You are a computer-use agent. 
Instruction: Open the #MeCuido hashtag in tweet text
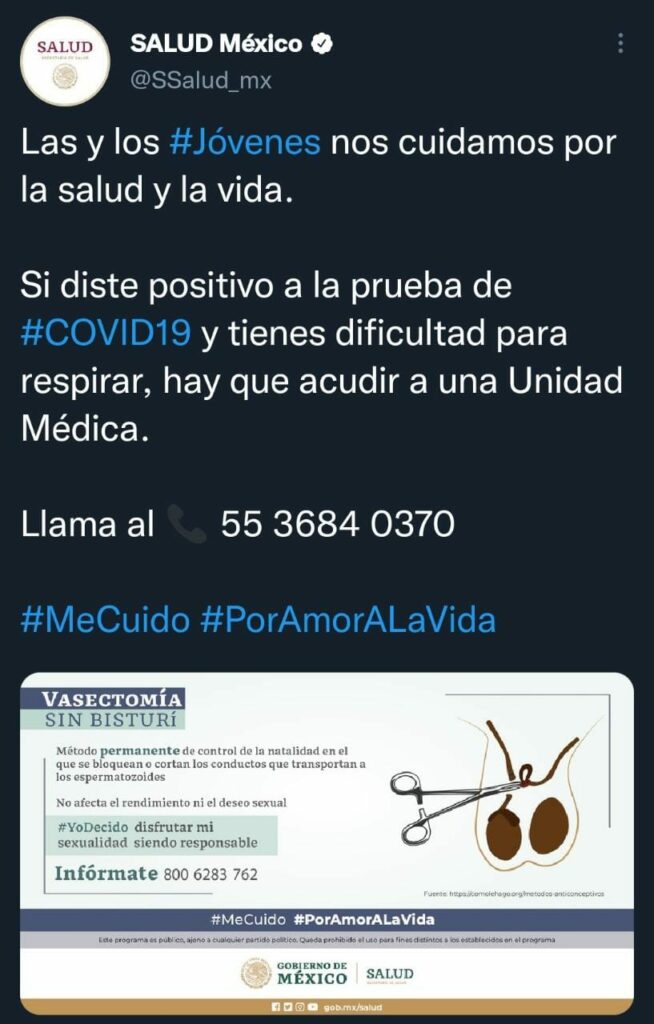[x=105, y=619]
